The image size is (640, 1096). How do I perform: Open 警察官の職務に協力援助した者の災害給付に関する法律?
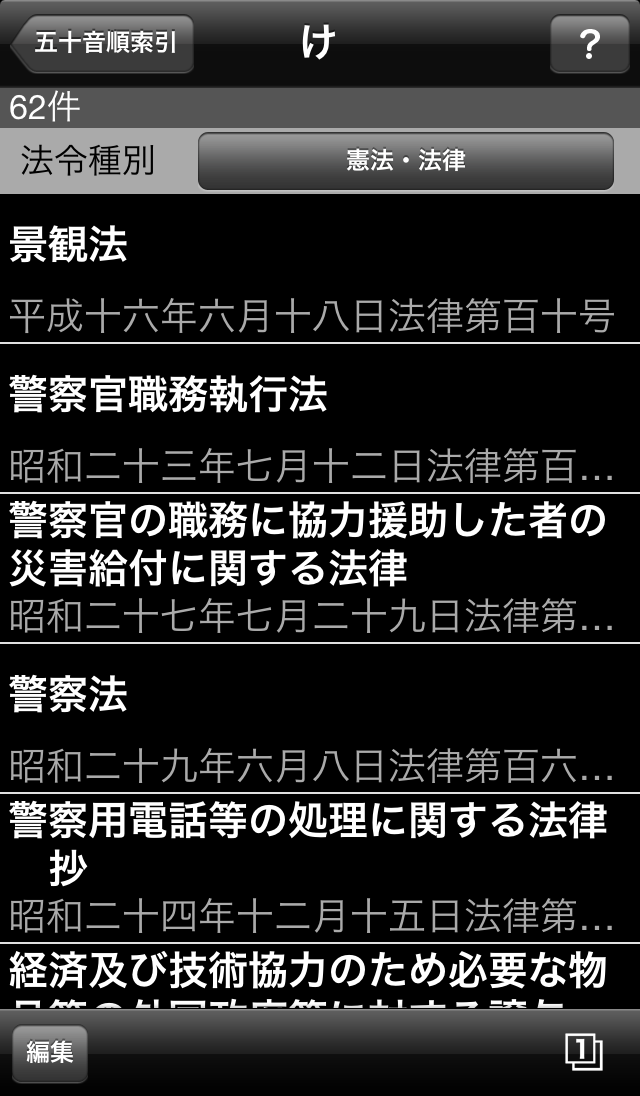pyautogui.click(x=320, y=568)
